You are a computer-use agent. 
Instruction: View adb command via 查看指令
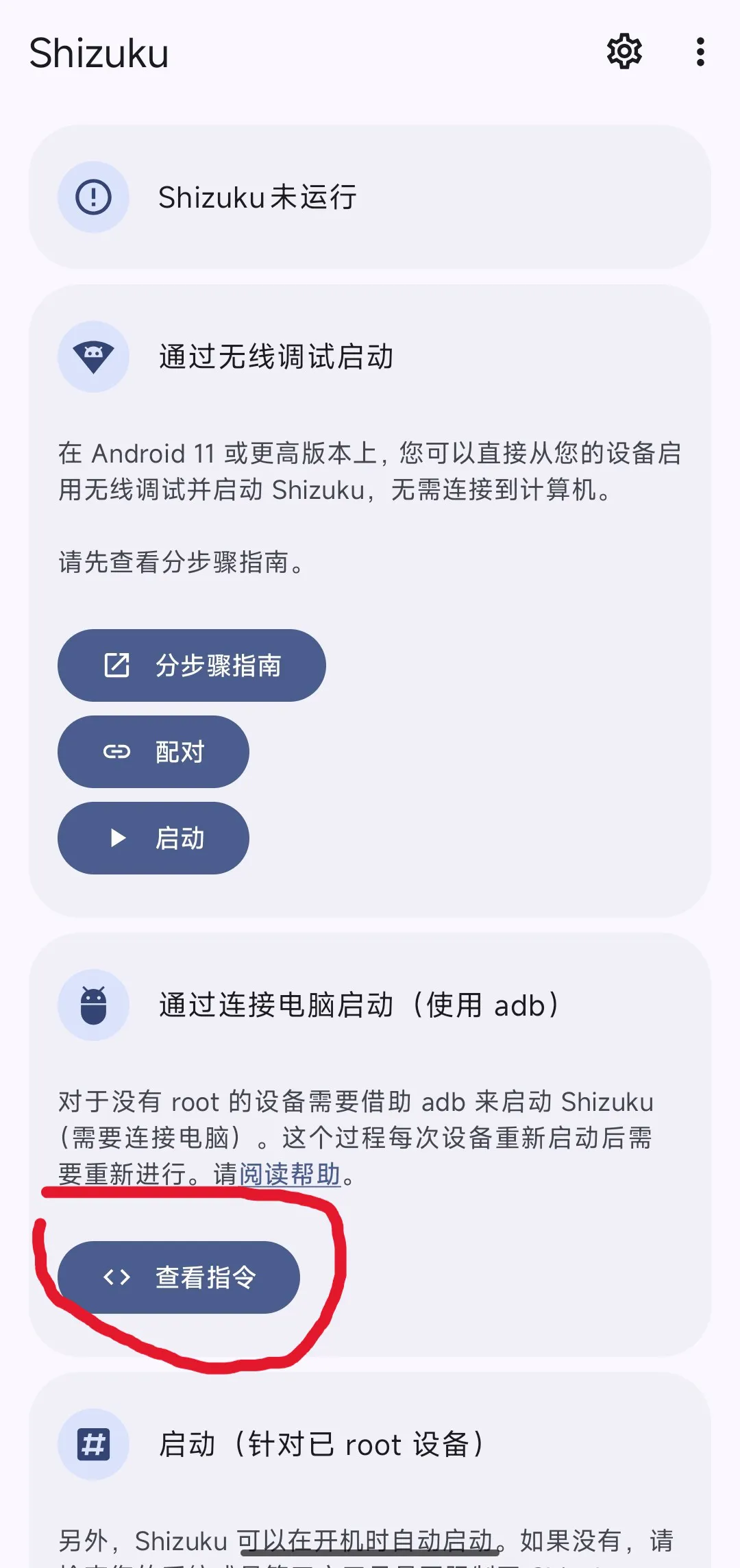click(x=179, y=1277)
